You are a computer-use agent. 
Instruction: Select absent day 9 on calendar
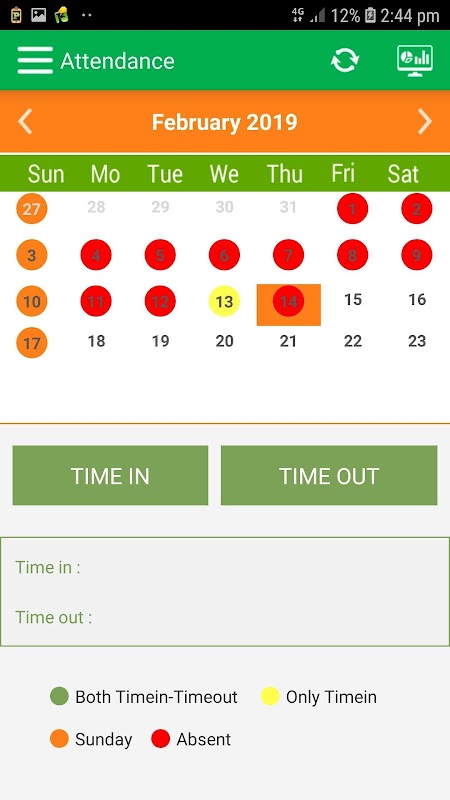[417, 255]
